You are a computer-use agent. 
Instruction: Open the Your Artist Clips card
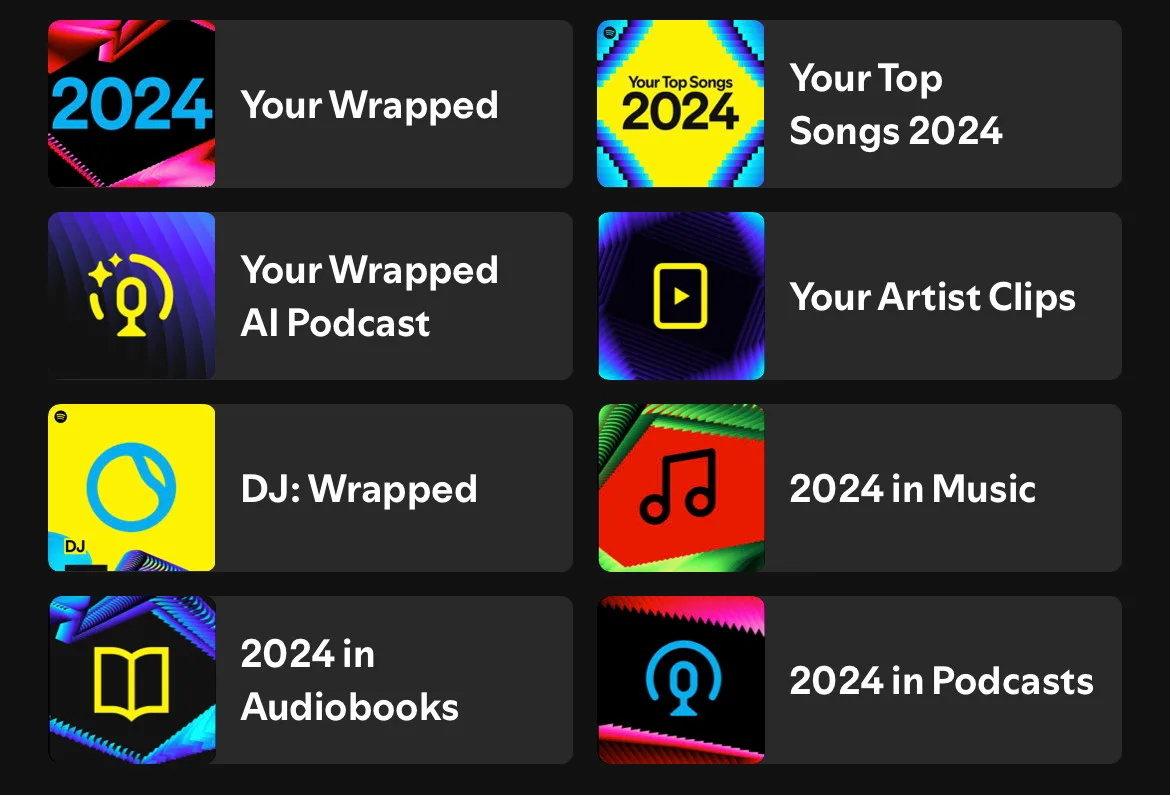(x=859, y=296)
